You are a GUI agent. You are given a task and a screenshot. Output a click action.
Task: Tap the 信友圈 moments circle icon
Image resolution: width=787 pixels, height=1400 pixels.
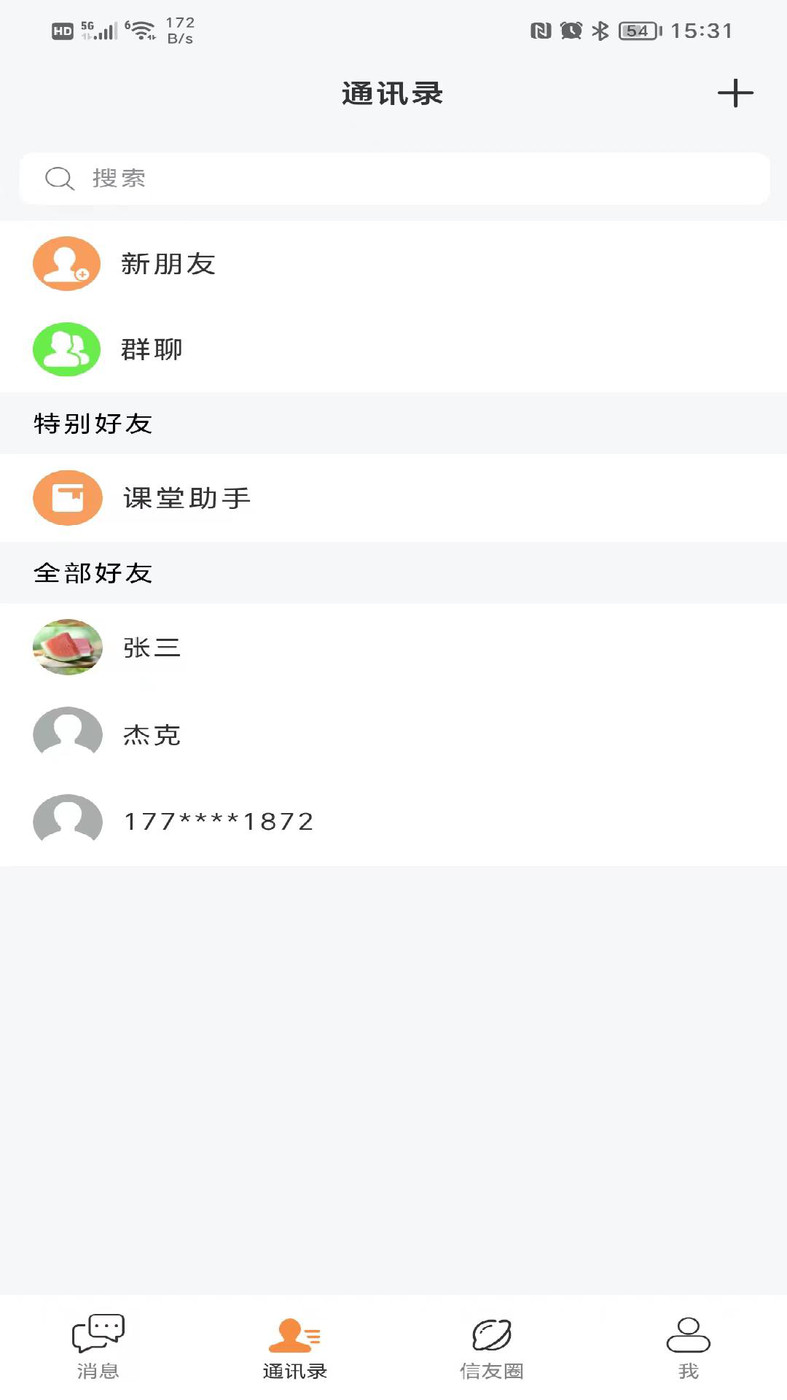pos(491,1333)
